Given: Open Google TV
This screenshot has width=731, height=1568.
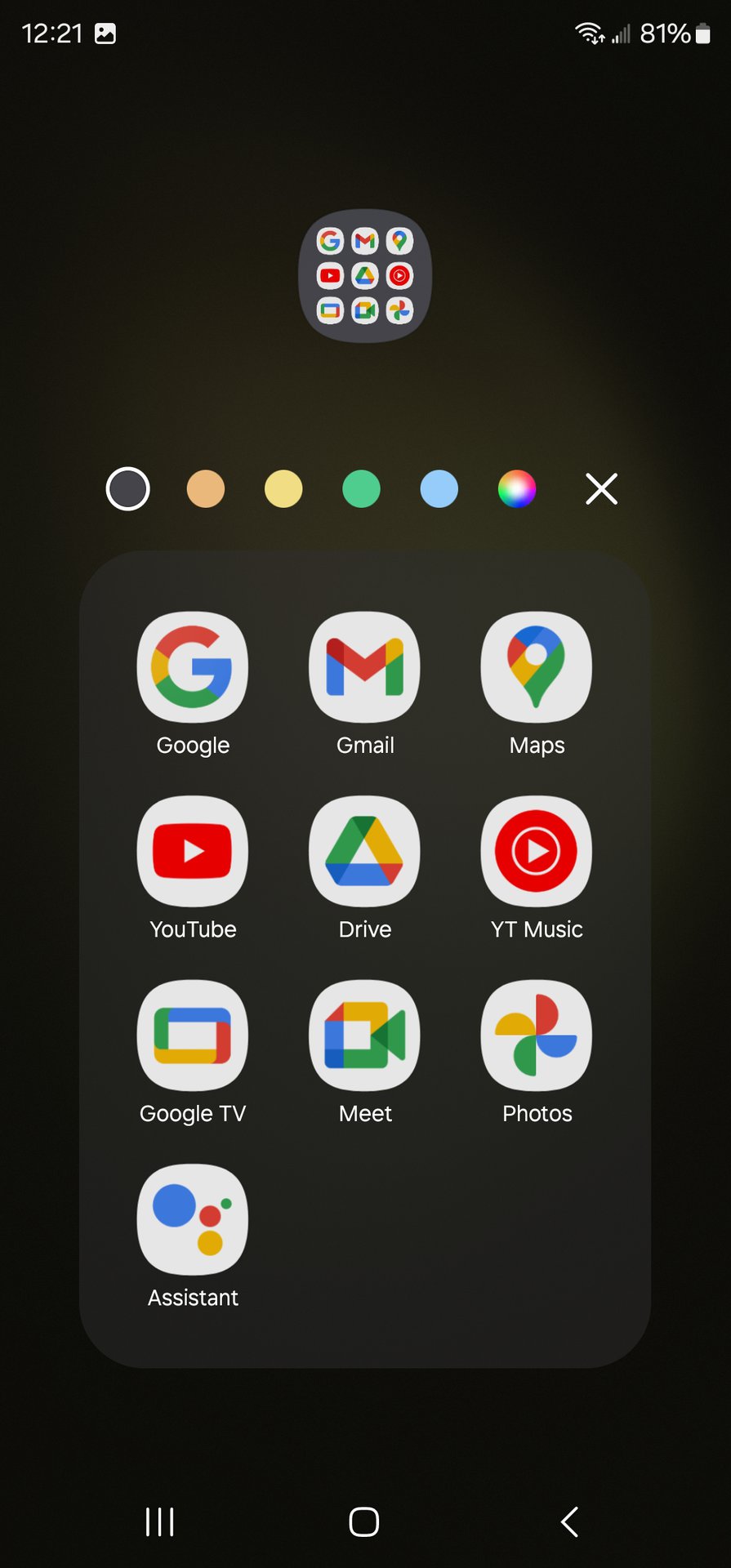Looking at the screenshot, I should click(193, 1036).
